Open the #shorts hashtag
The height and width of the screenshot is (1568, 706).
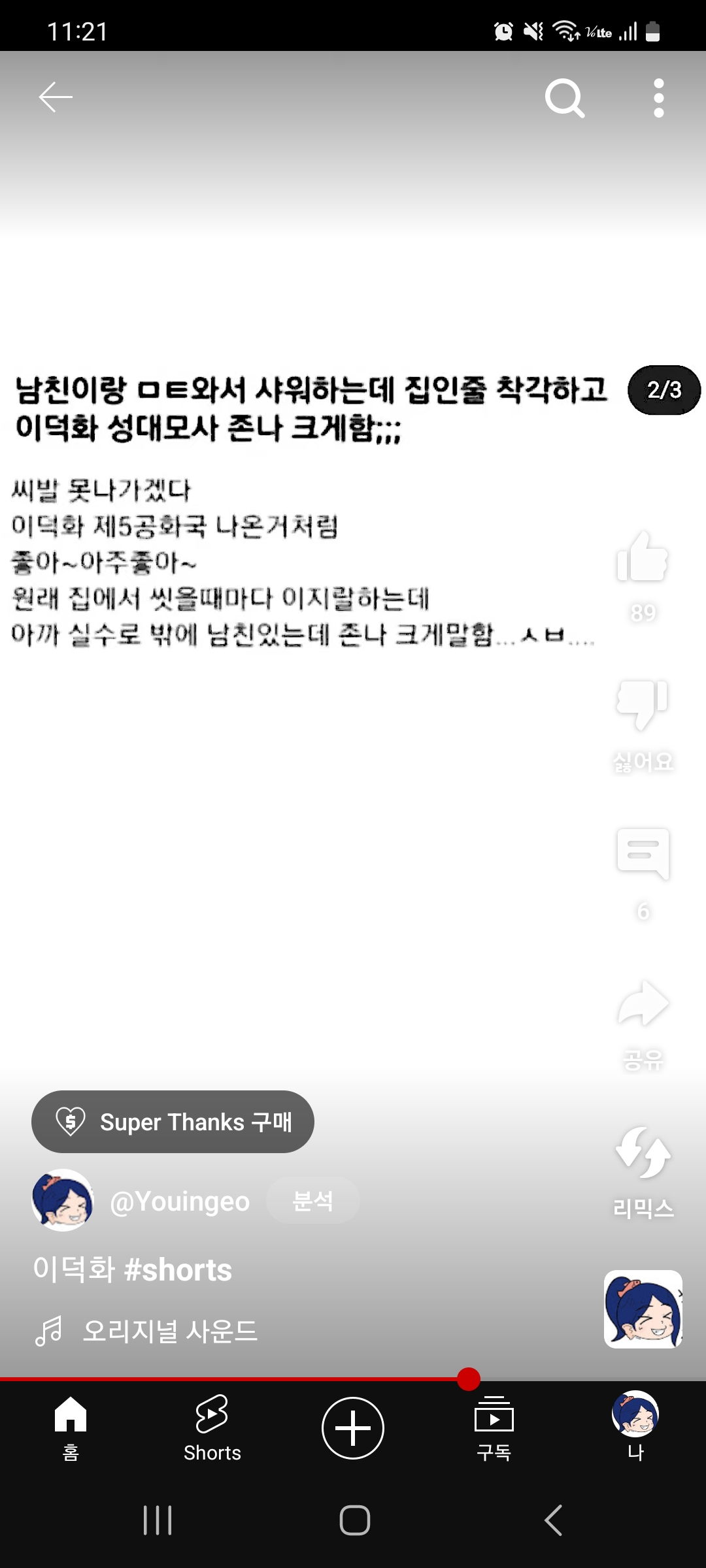click(178, 1270)
